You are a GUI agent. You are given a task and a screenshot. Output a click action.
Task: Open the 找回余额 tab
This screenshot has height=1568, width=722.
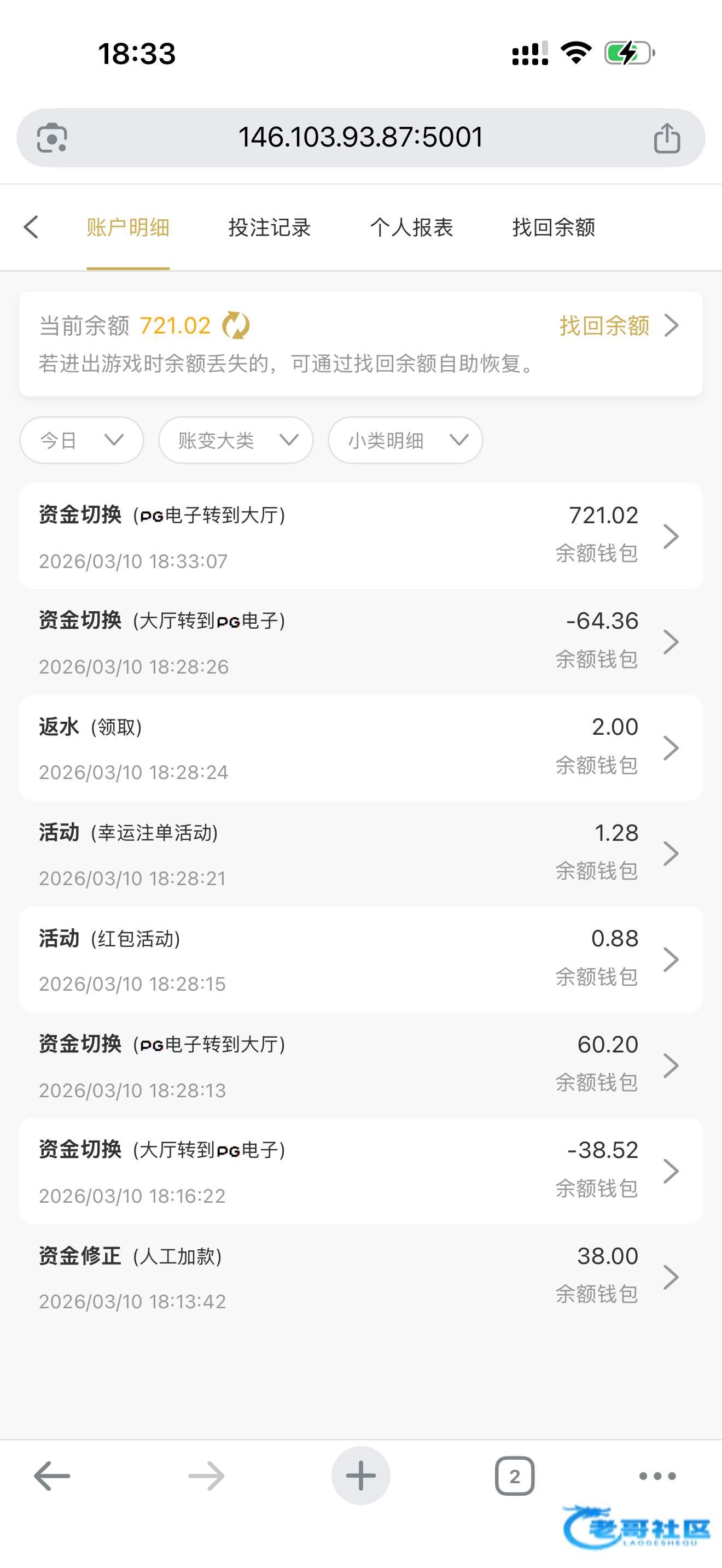[x=554, y=227]
